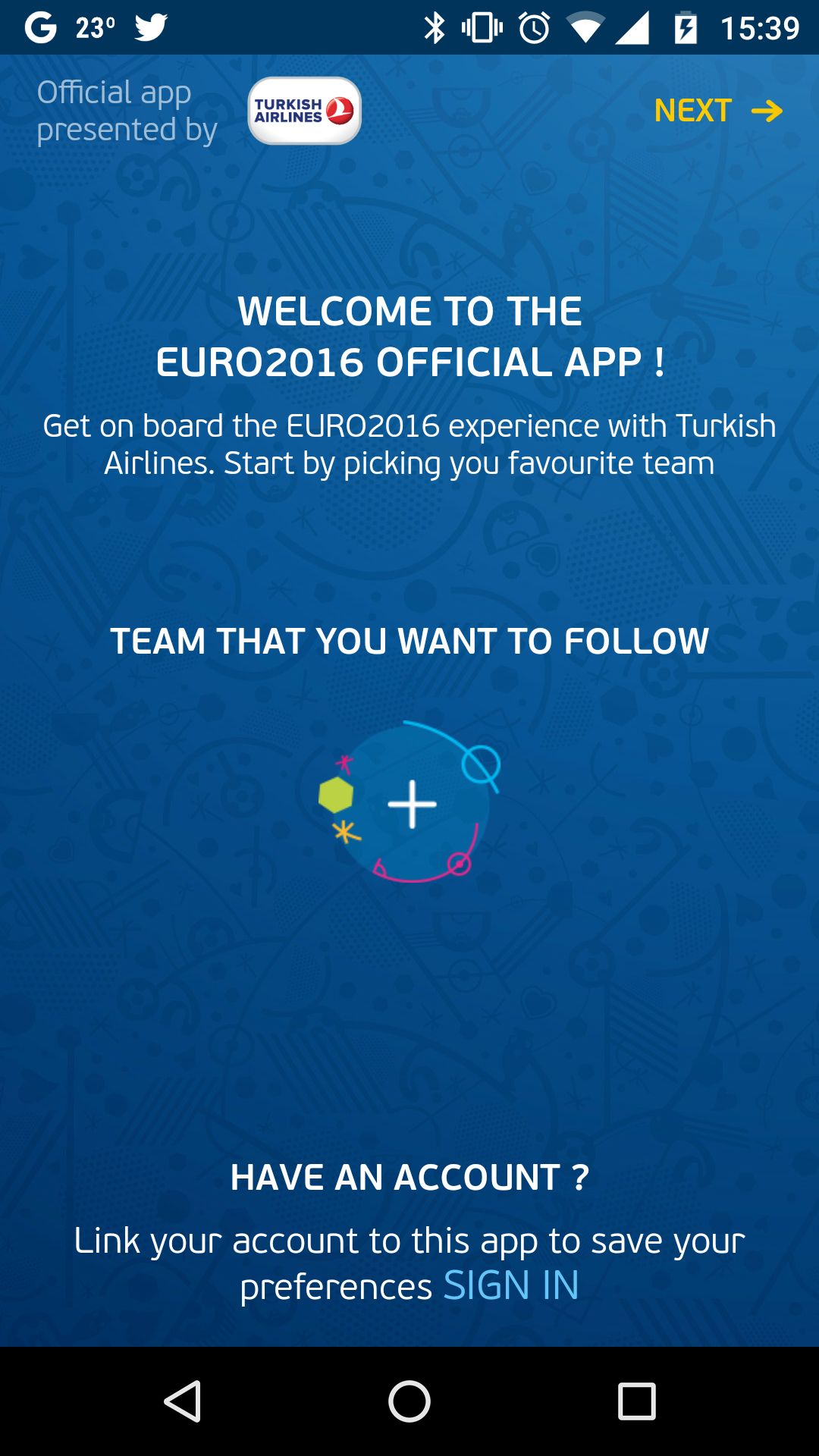This screenshot has height=1456, width=819.
Task: Open the recent apps view
Action: coord(636,1401)
